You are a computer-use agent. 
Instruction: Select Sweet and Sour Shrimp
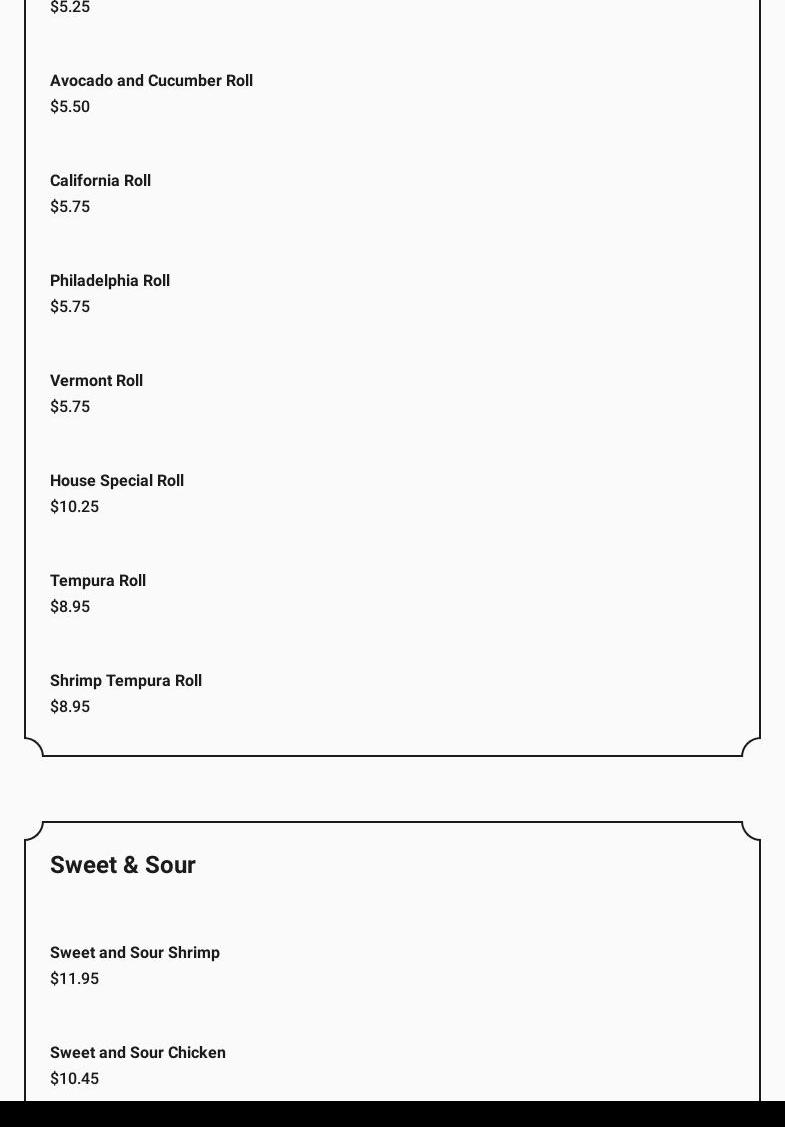pyautogui.click(x=135, y=953)
